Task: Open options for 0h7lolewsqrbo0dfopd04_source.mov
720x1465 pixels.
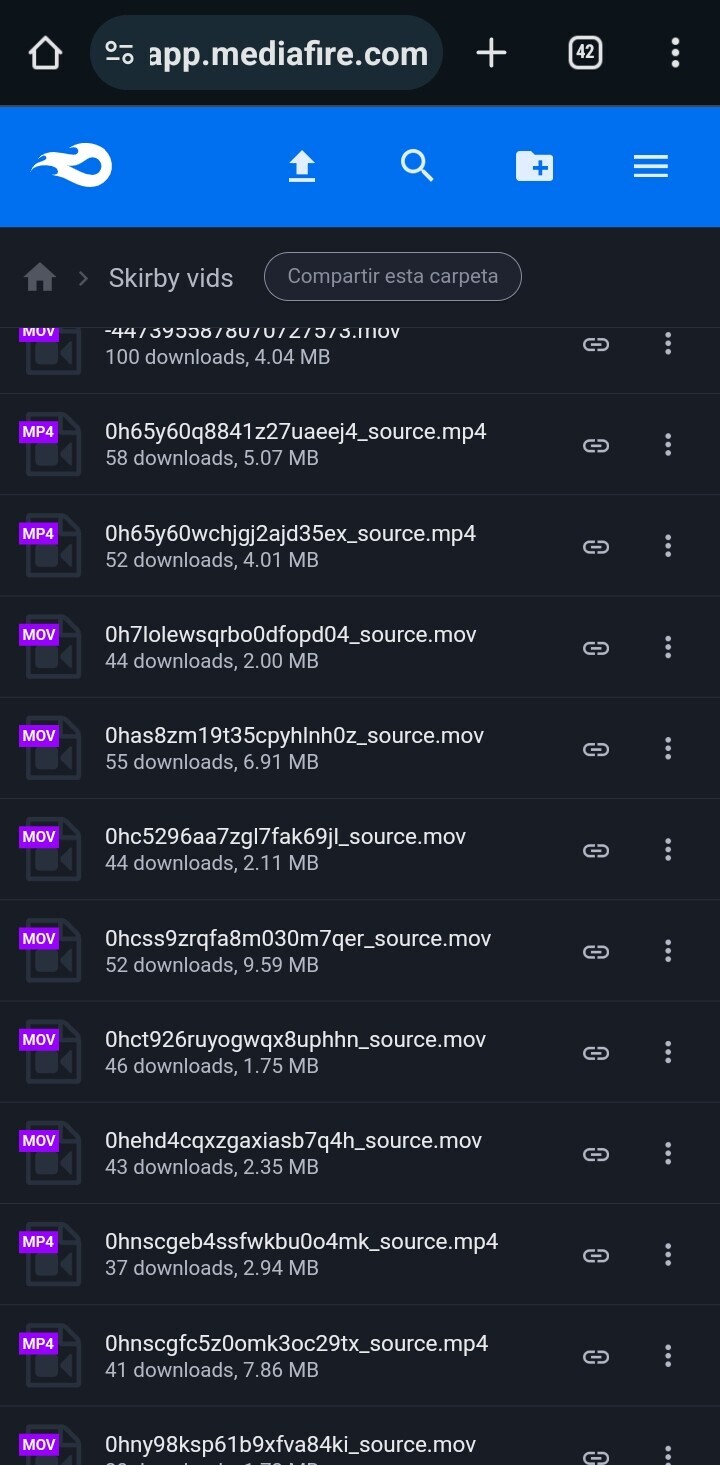Action: 668,647
